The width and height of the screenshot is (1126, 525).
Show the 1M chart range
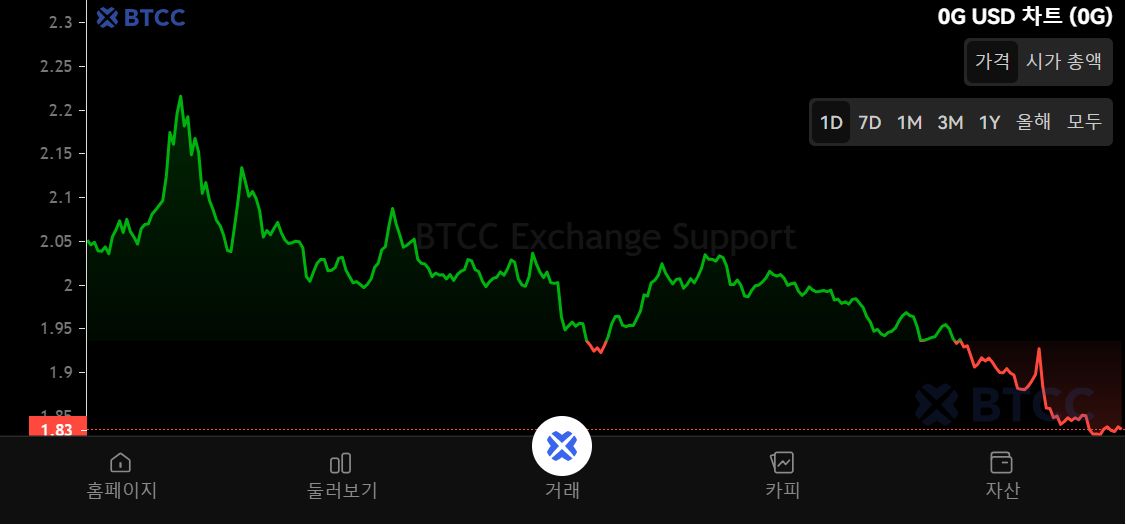click(x=909, y=123)
